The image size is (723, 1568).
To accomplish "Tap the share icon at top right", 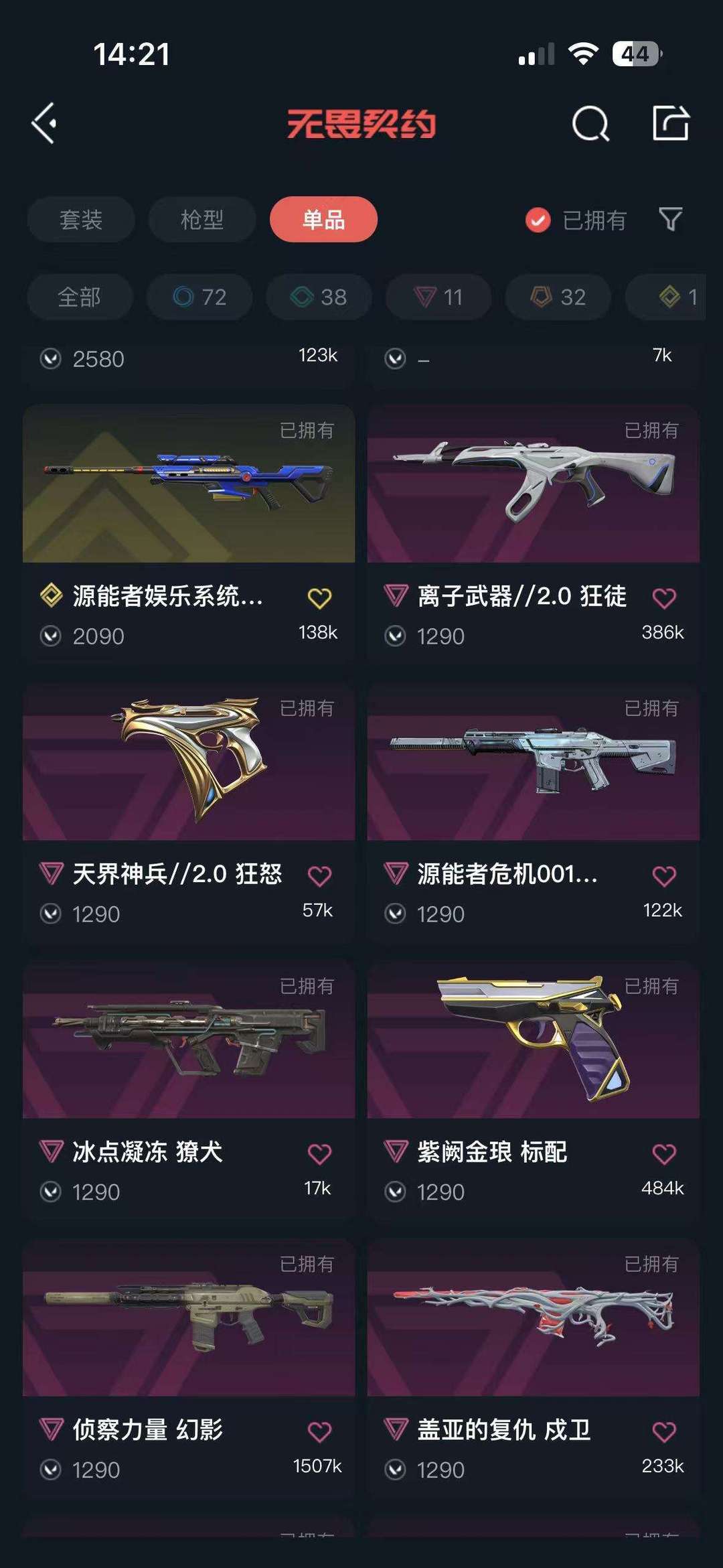I will coord(671,124).
